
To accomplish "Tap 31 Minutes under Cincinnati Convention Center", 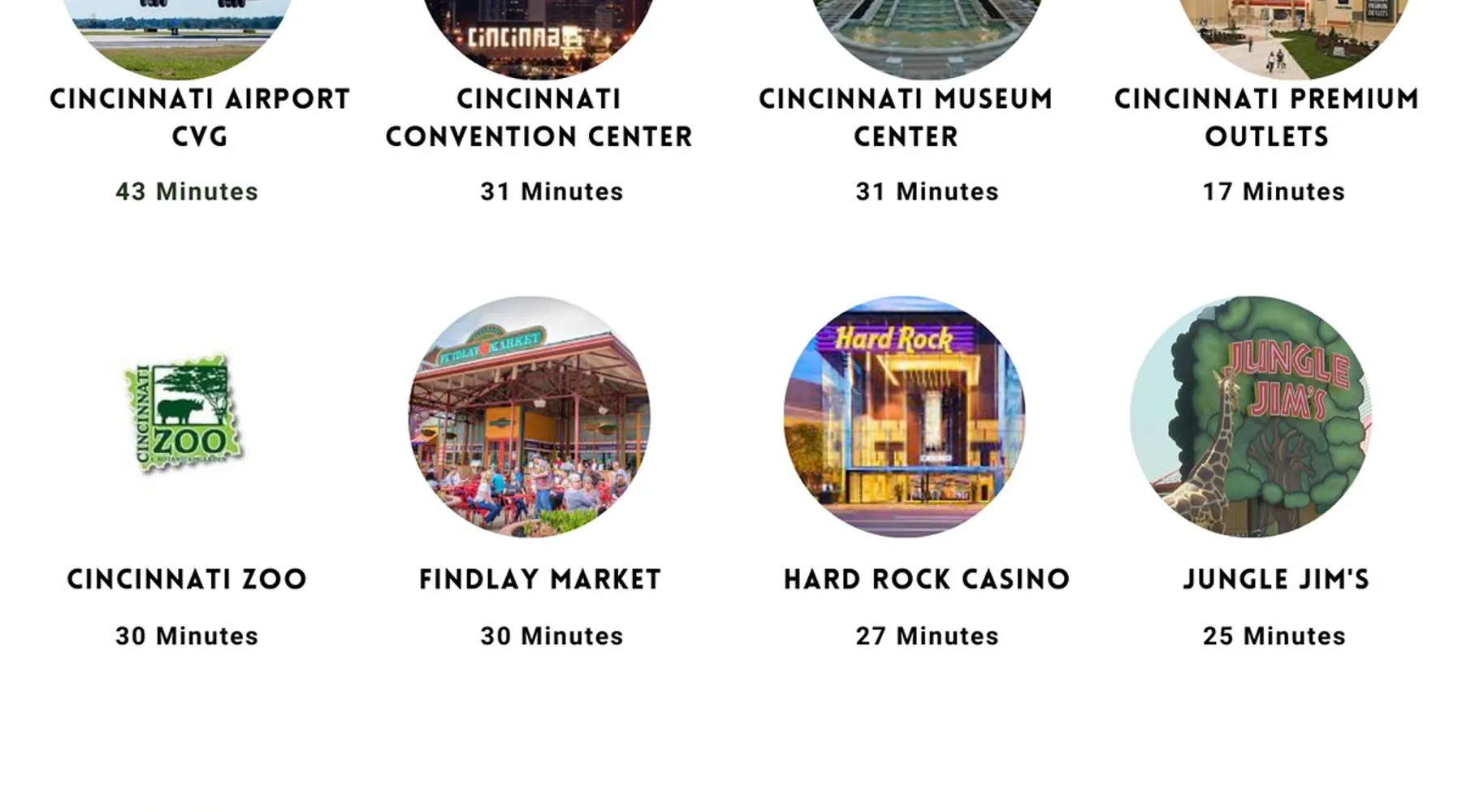I will point(551,192).
